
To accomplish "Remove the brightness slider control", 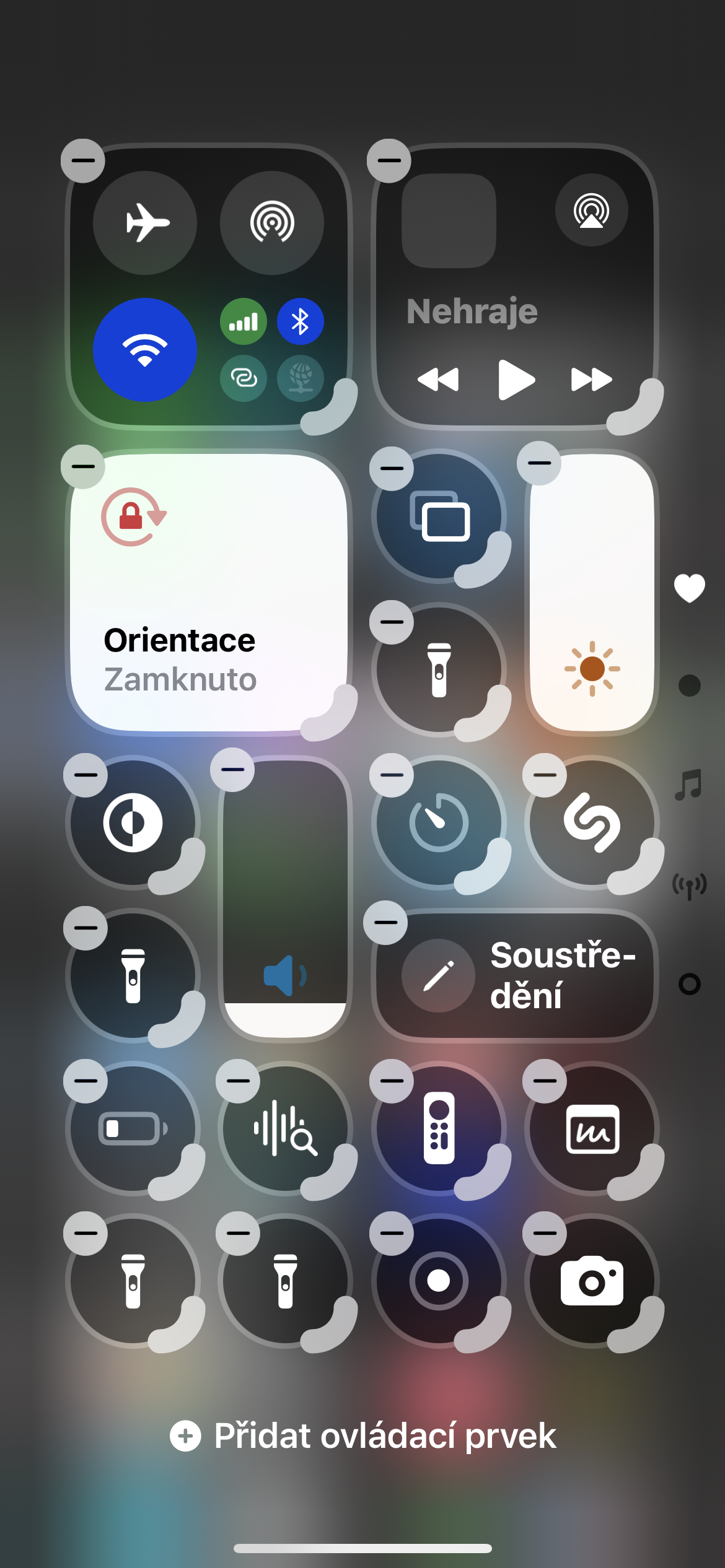I will pyautogui.click(x=539, y=463).
